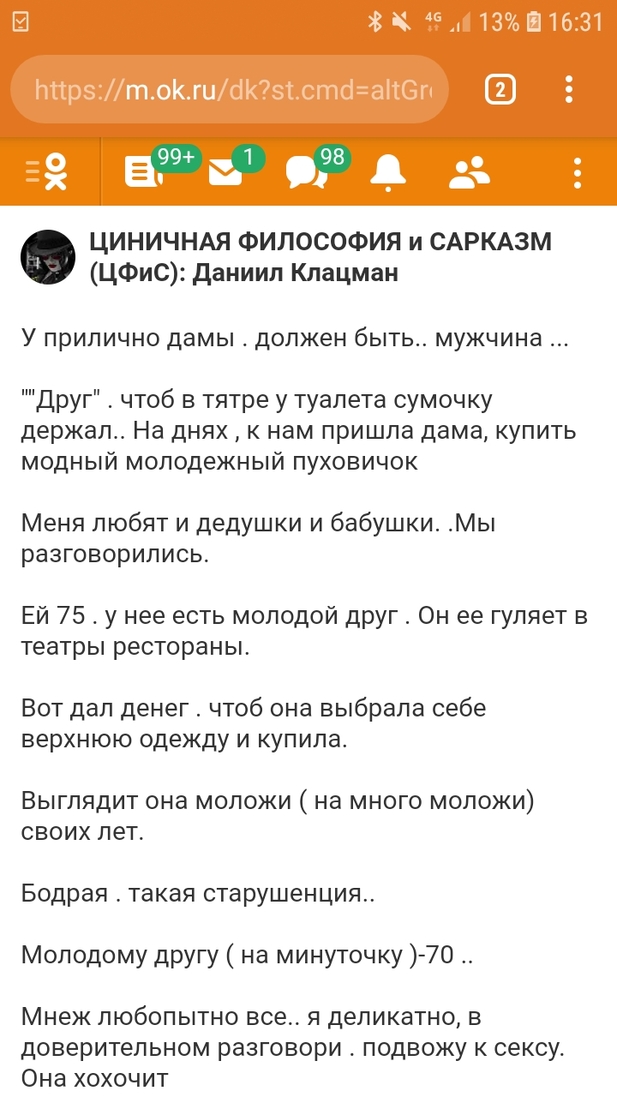Open the Odnoklassniki main menu
The image size is (617, 1097).
48,172
